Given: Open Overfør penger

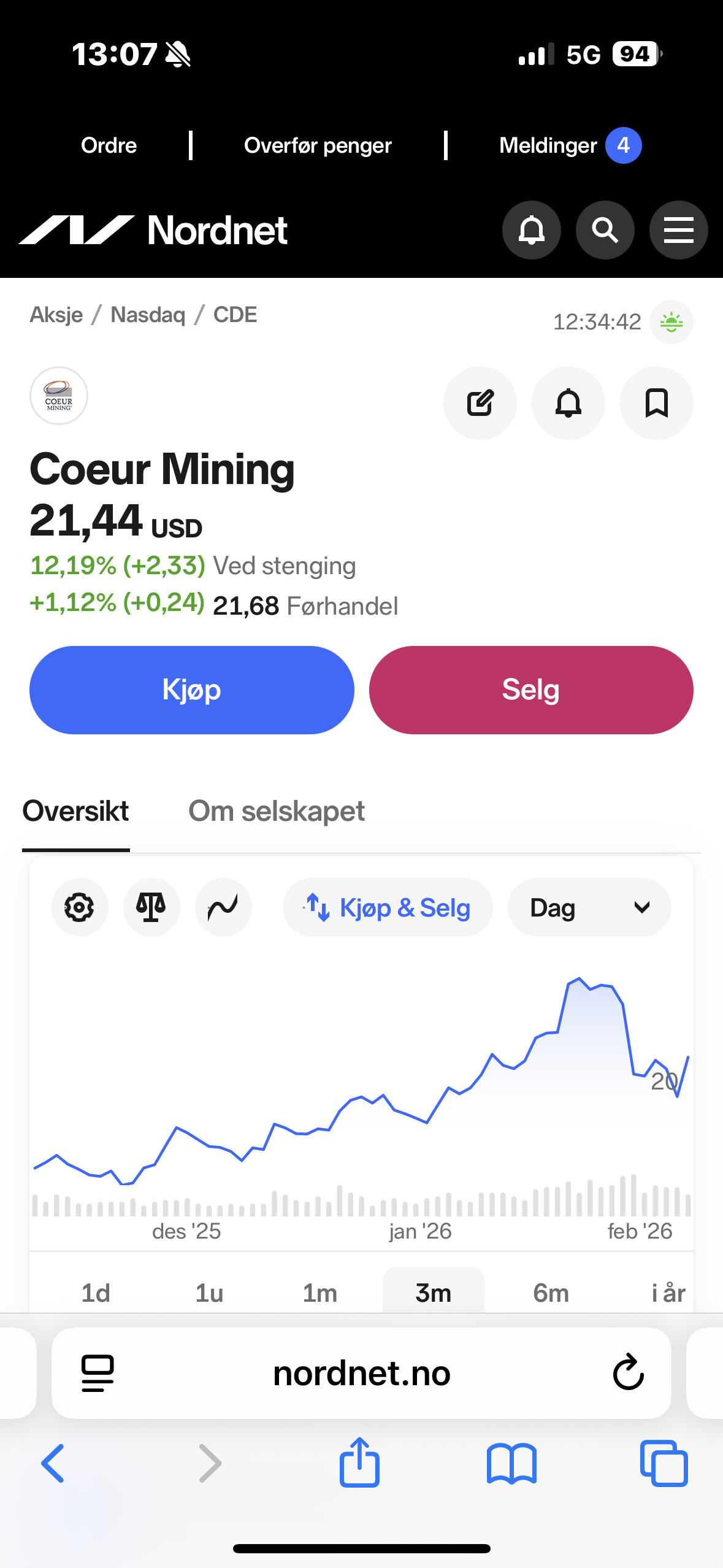Looking at the screenshot, I should point(318,145).
